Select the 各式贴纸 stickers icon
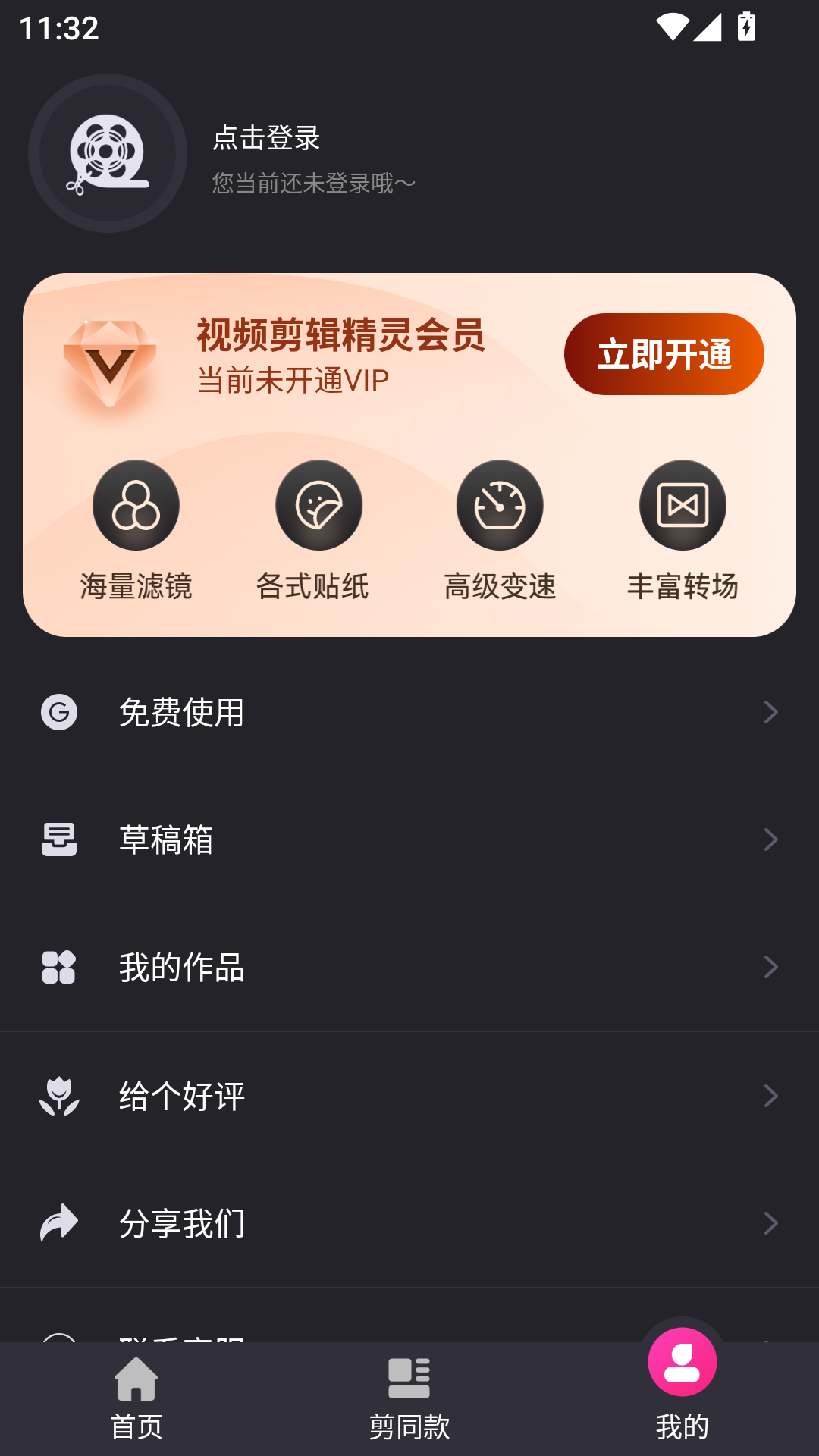Image resolution: width=819 pixels, height=1456 pixels. coord(318,504)
